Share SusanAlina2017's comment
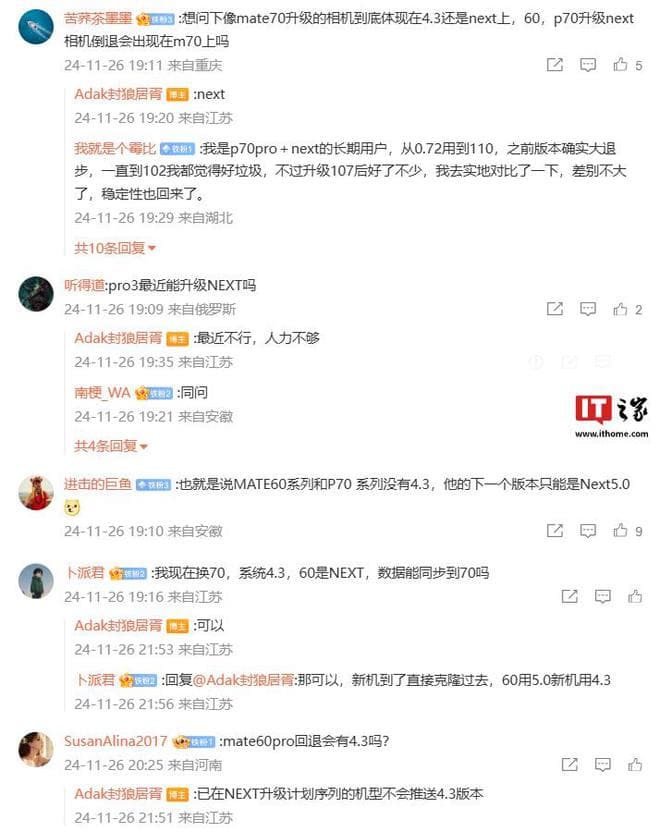This screenshot has width=660, height=832. 569,764
